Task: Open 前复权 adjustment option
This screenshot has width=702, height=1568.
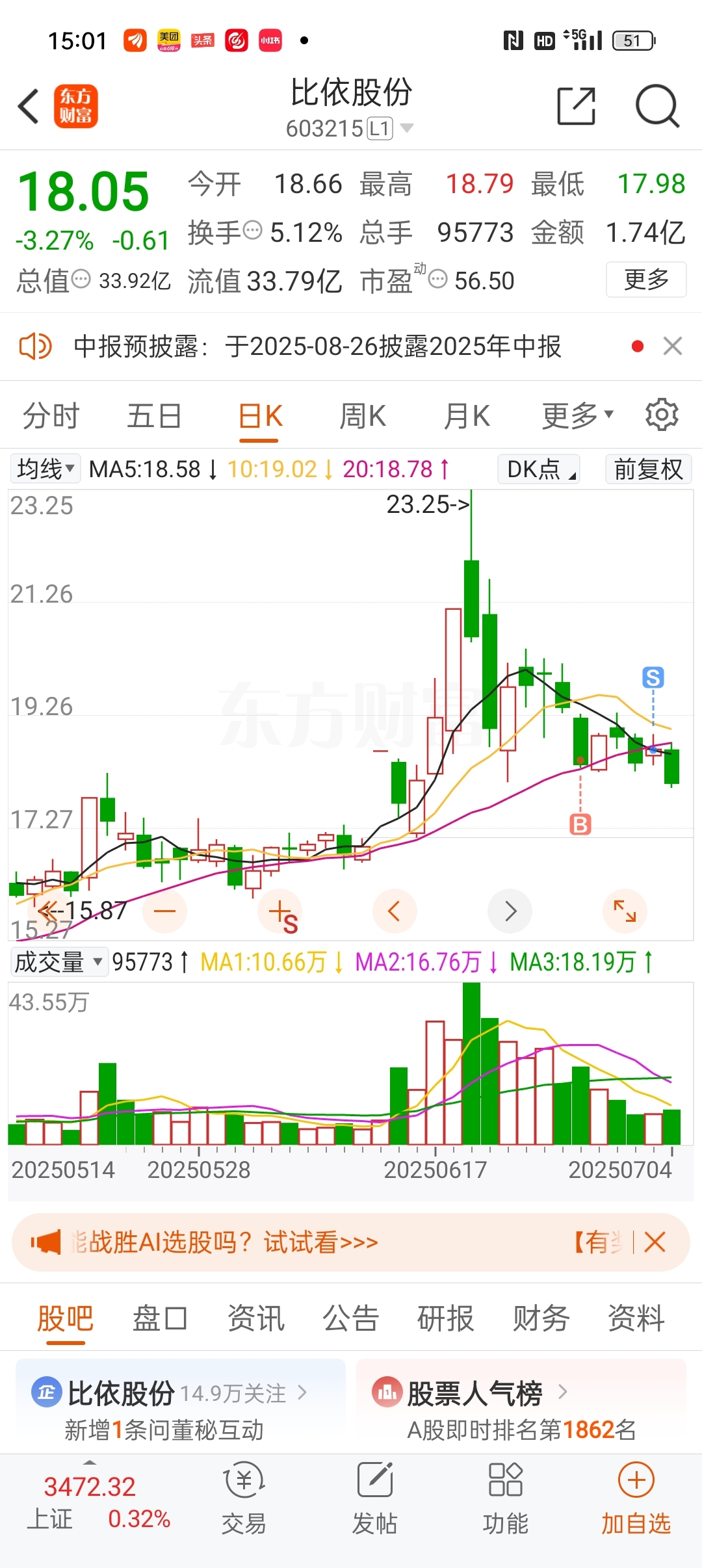Action: pos(648,469)
